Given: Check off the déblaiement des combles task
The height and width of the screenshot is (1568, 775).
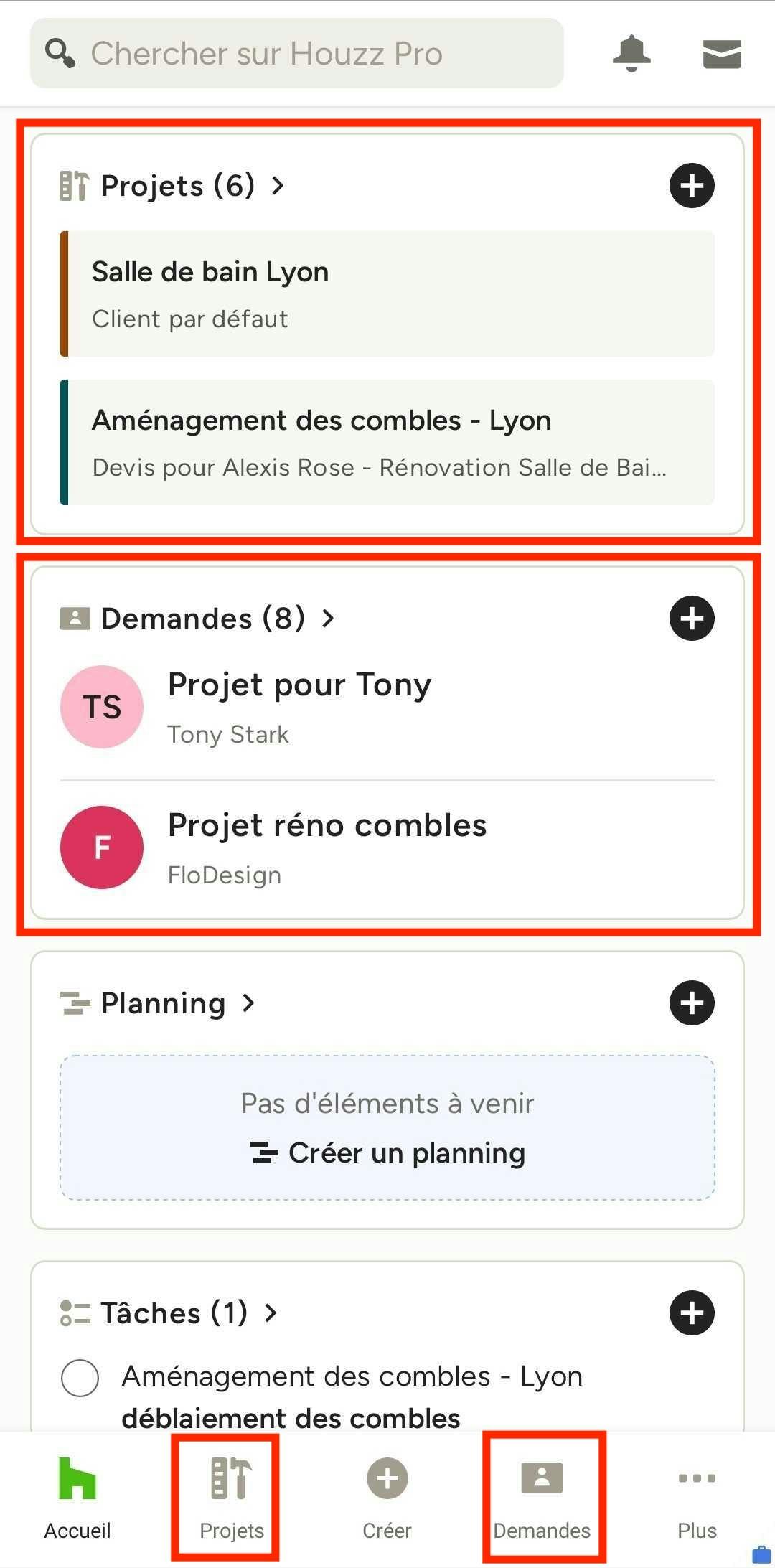Looking at the screenshot, I should click(80, 1378).
